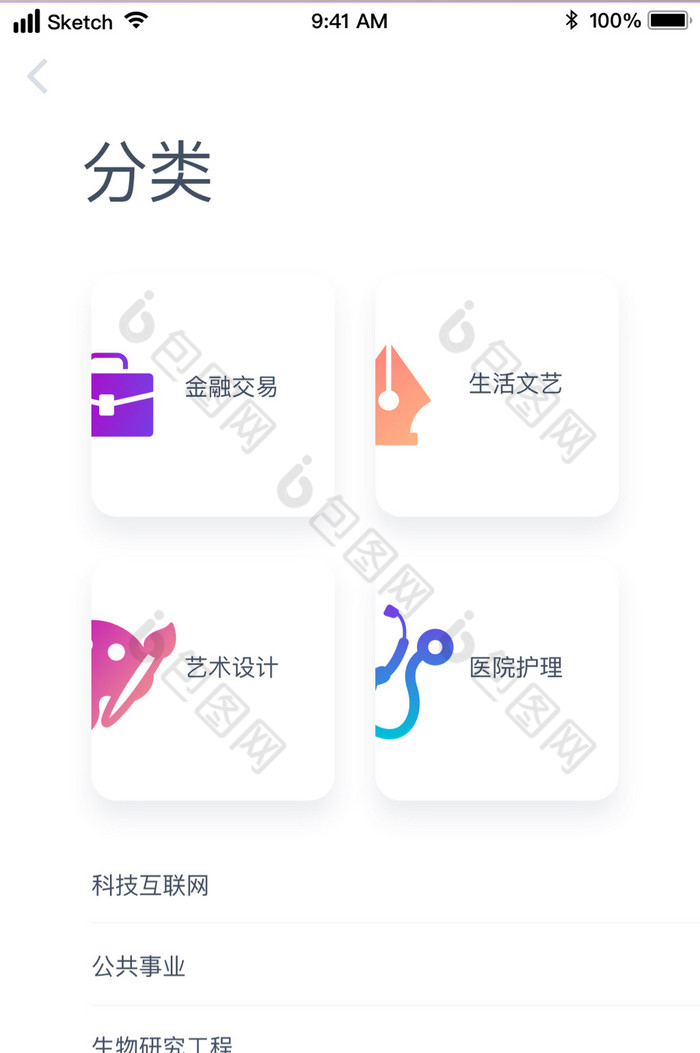700x1053 pixels.
Task: Open the 生活文艺 category card
Action: pyautogui.click(x=497, y=394)
